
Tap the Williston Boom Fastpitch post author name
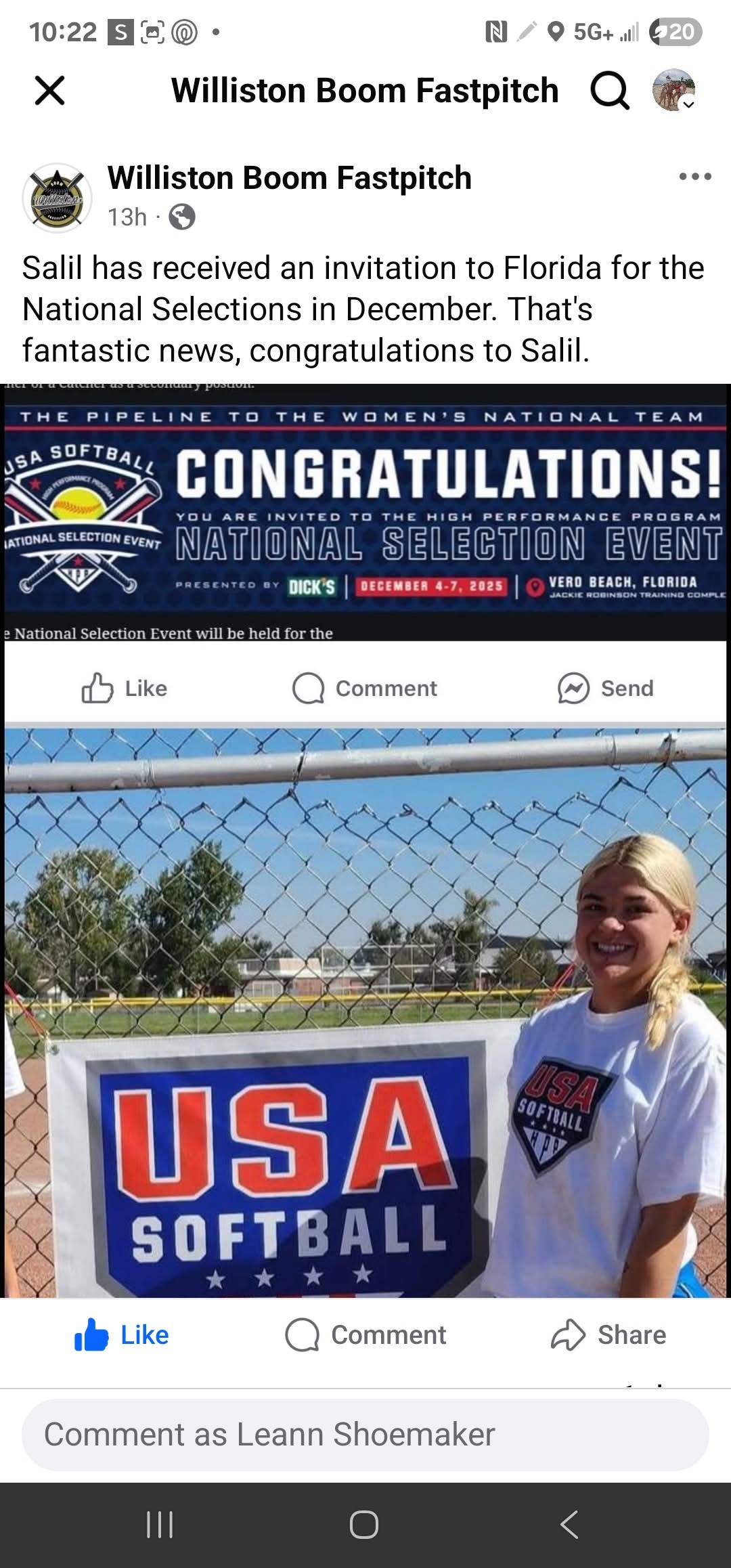click(x=289, y=178)
